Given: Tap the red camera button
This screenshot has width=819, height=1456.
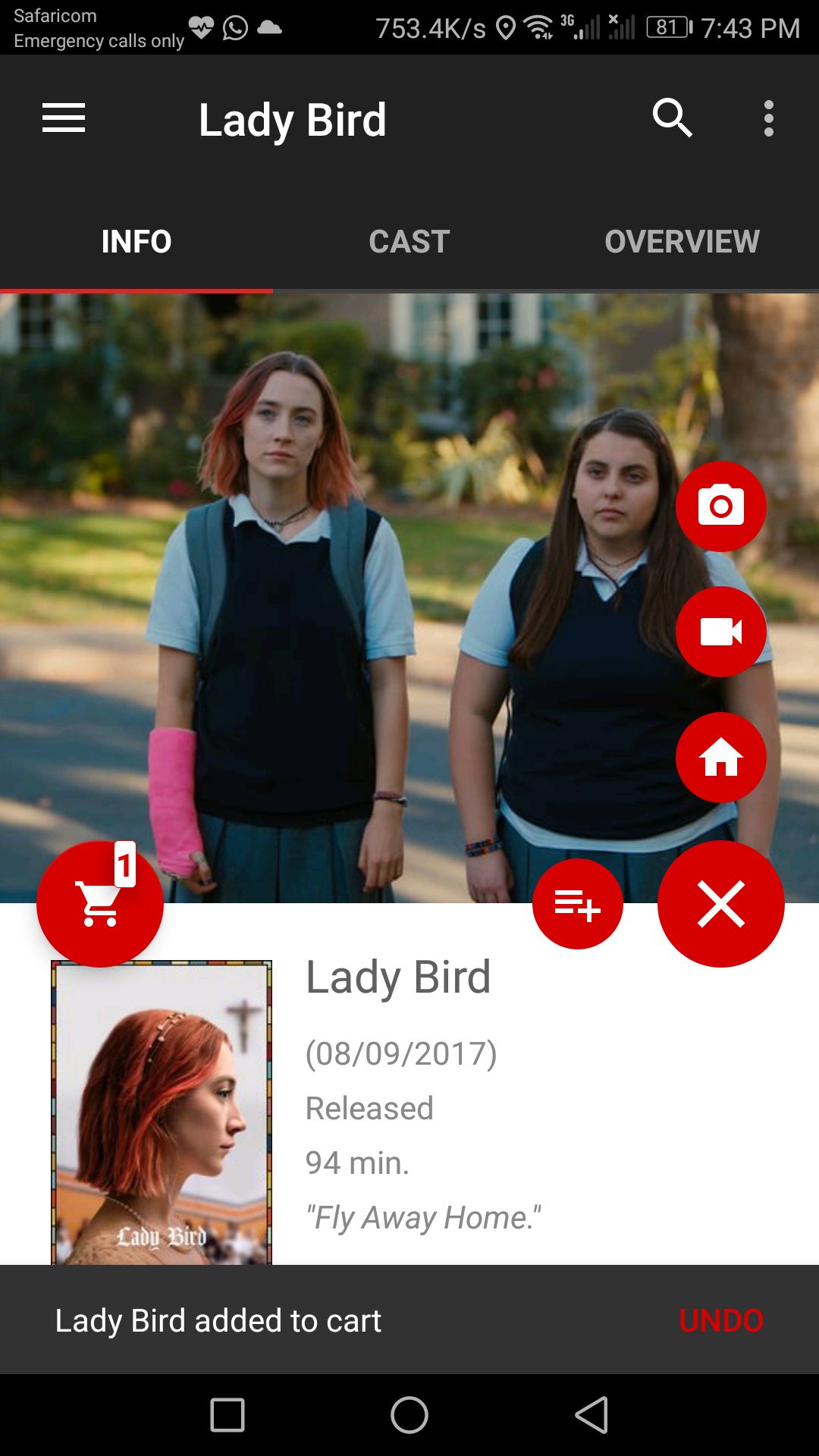Looking at the screenshot, I should click(720, 506).
